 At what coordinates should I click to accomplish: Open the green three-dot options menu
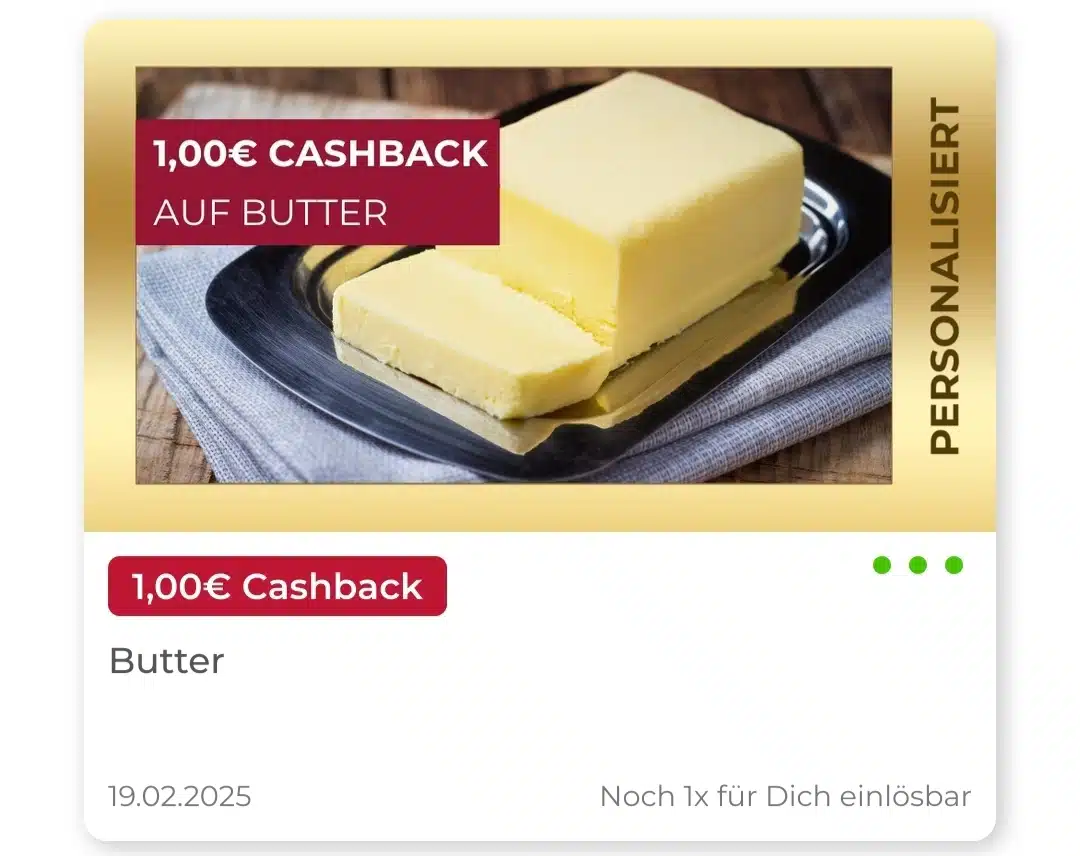(x=917, y=565)
